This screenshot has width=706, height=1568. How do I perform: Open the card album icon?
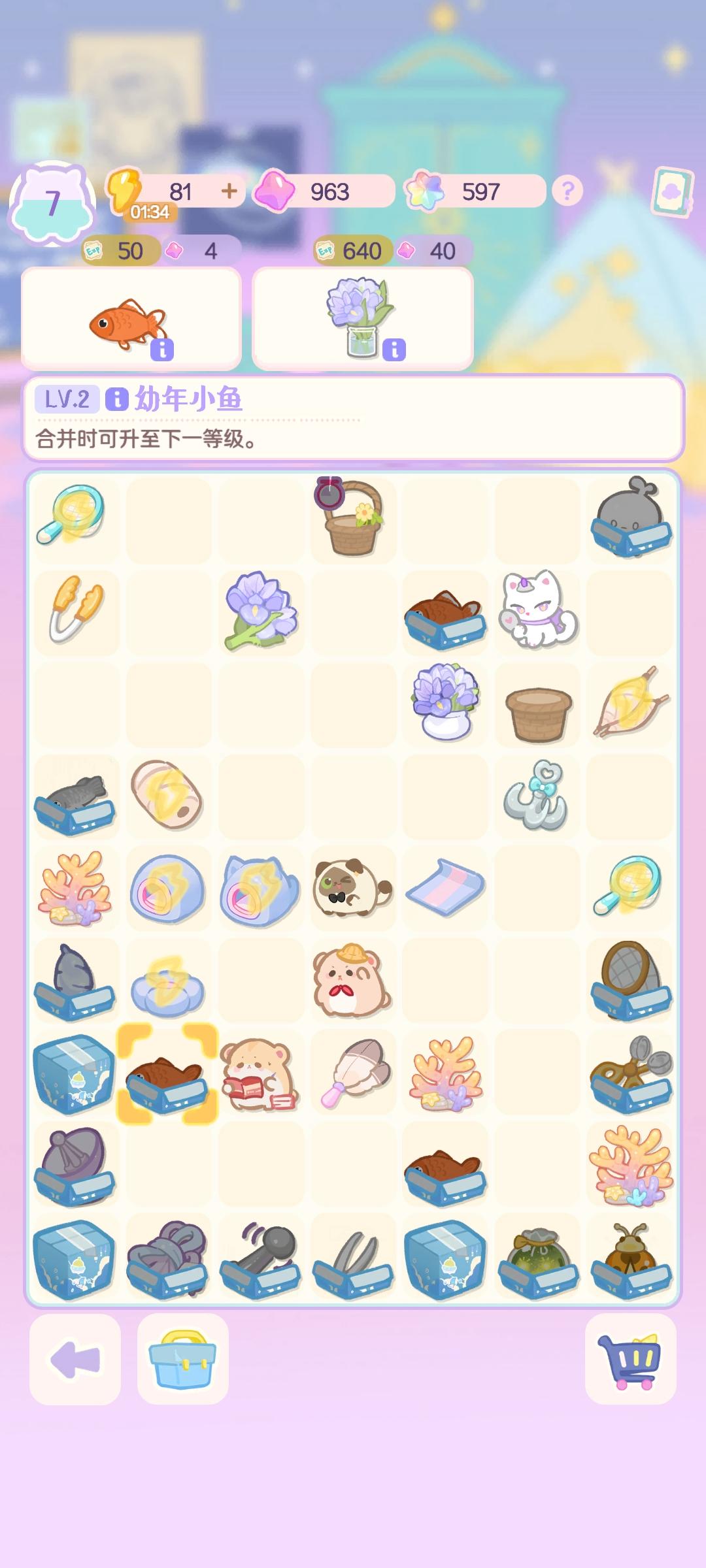click(x=672, y=192)
